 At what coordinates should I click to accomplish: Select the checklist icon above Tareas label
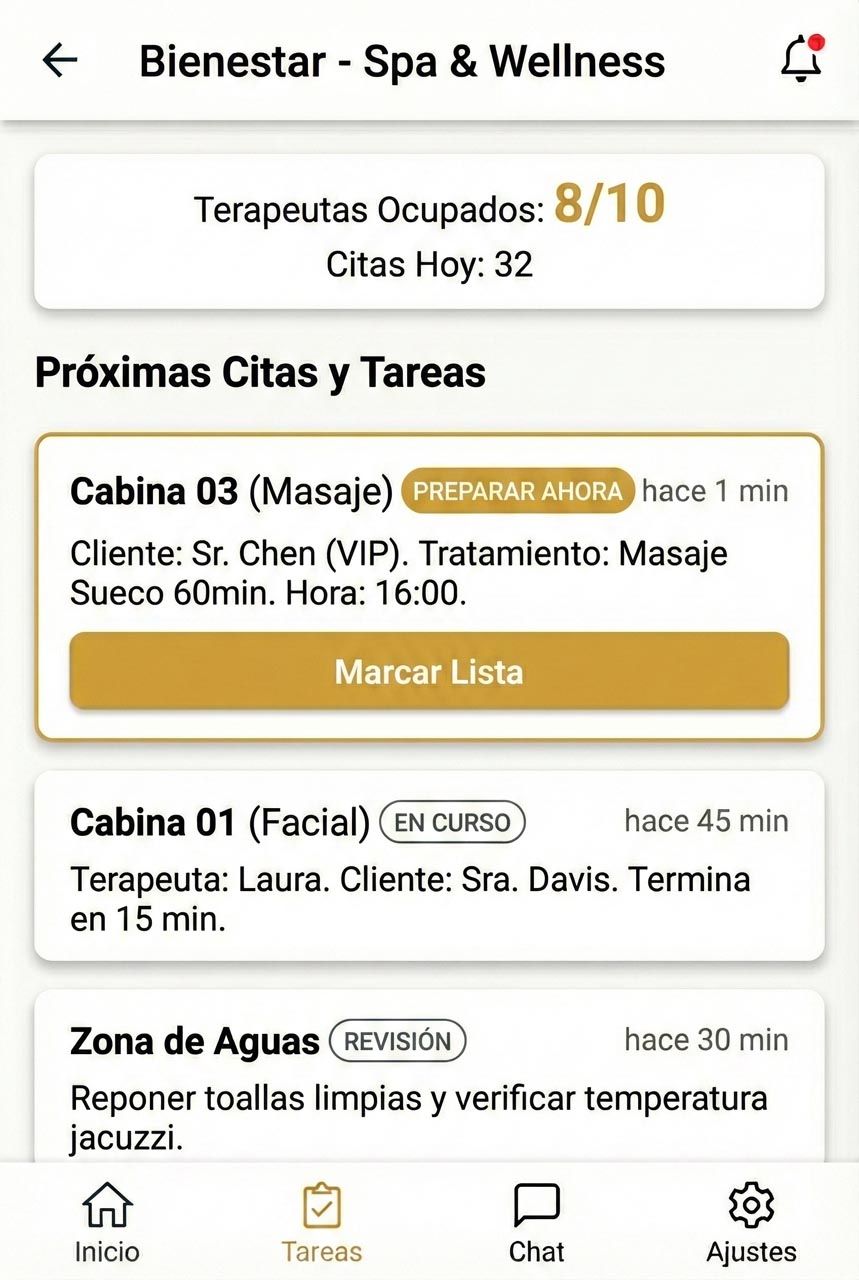click(322, 1206)
